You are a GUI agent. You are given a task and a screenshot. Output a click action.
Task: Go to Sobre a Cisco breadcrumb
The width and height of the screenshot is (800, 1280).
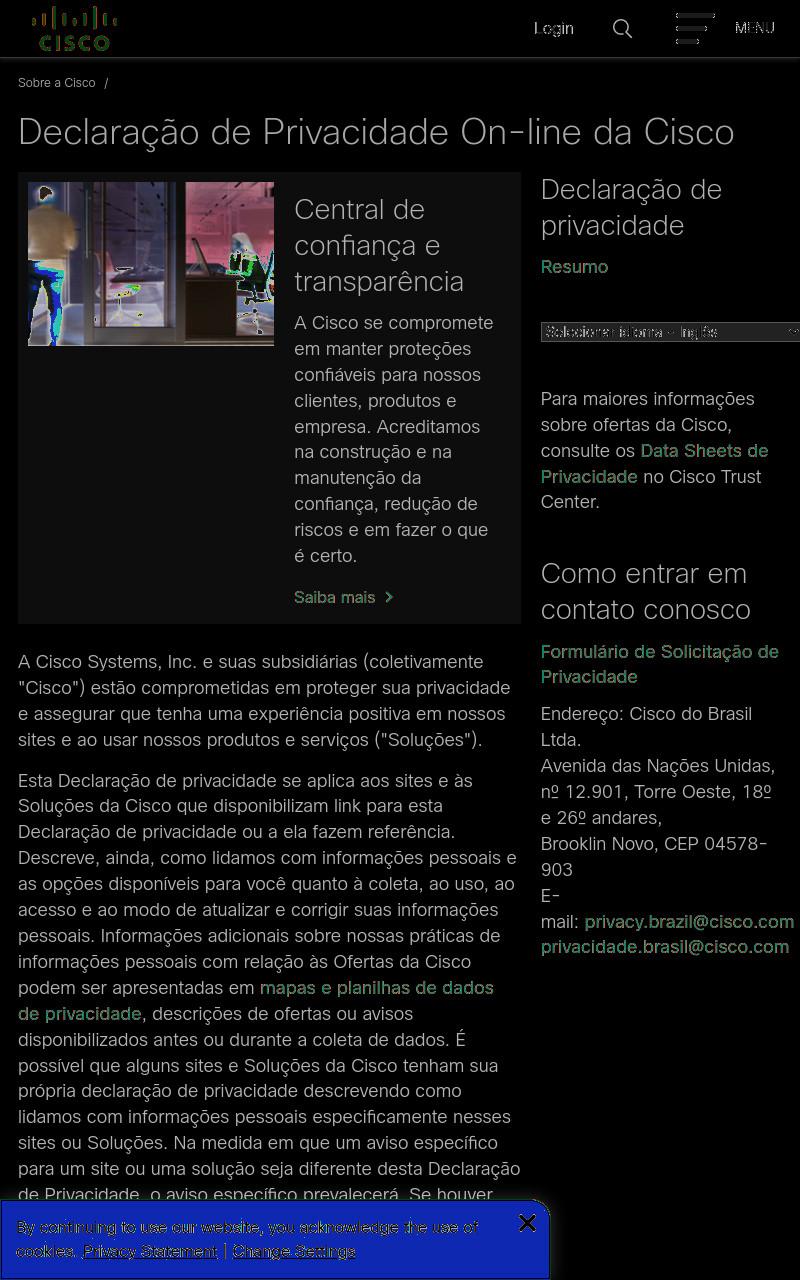tap(56, 83)
